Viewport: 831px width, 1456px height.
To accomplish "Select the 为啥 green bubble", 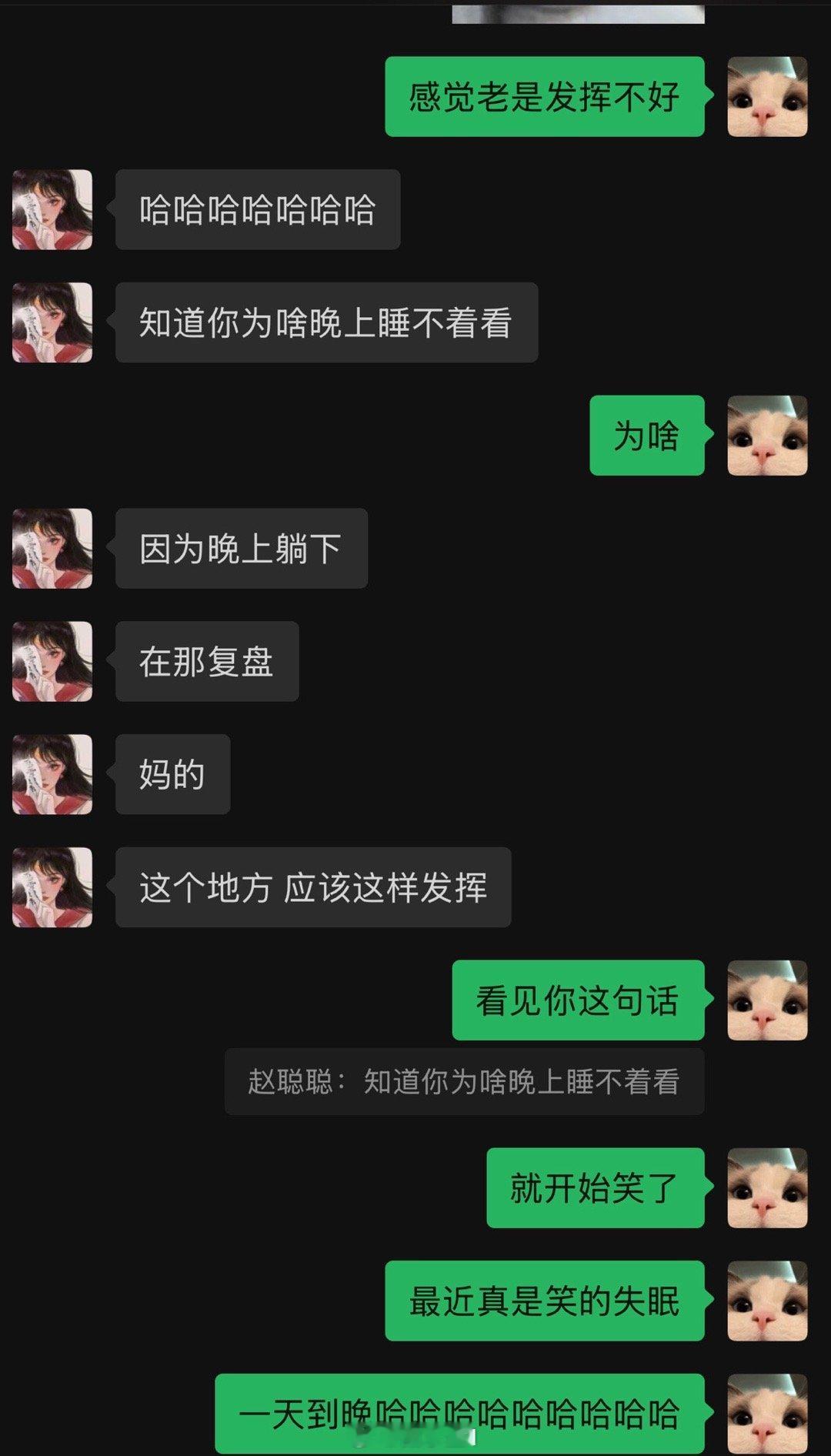I will (647, 435).
